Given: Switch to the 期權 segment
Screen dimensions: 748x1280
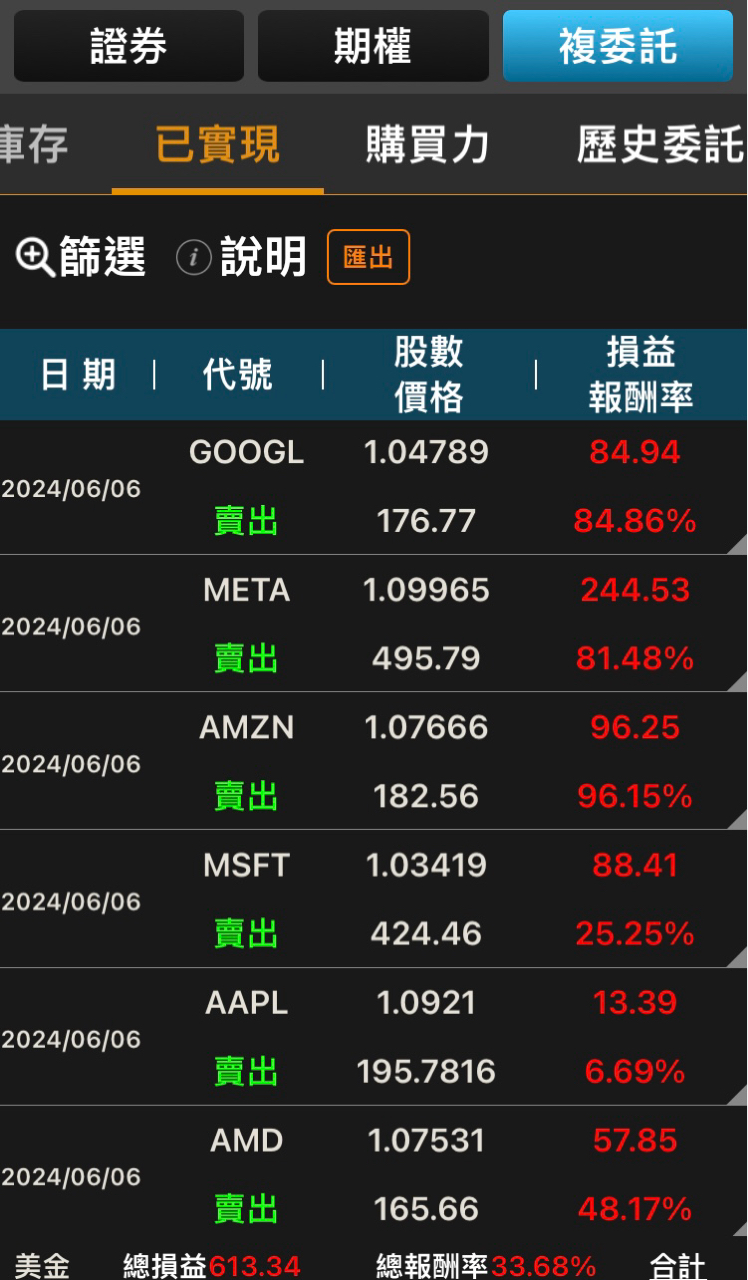Looking at the screenshot, I should (x=373, y=46).
